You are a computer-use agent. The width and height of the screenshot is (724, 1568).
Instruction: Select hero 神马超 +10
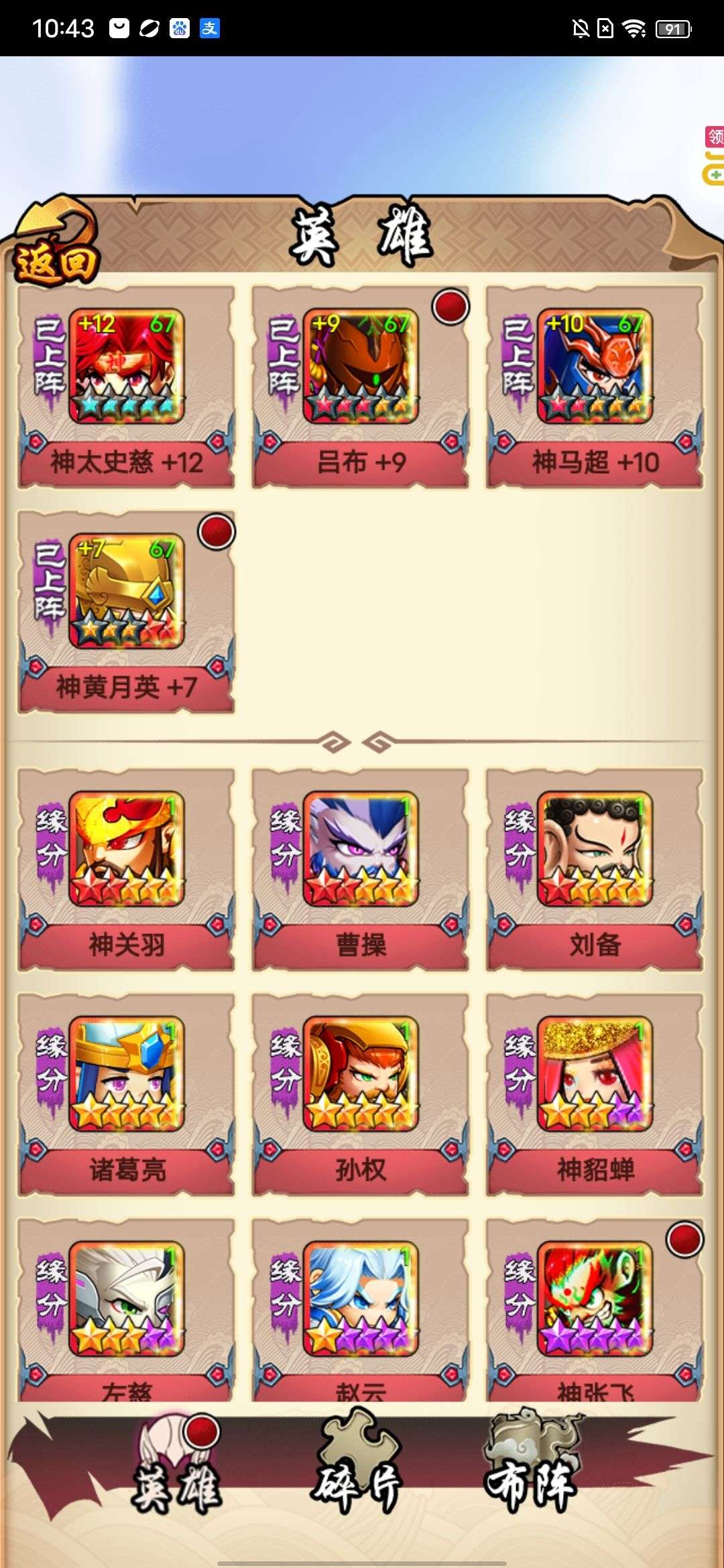click(x=594, y=386)
